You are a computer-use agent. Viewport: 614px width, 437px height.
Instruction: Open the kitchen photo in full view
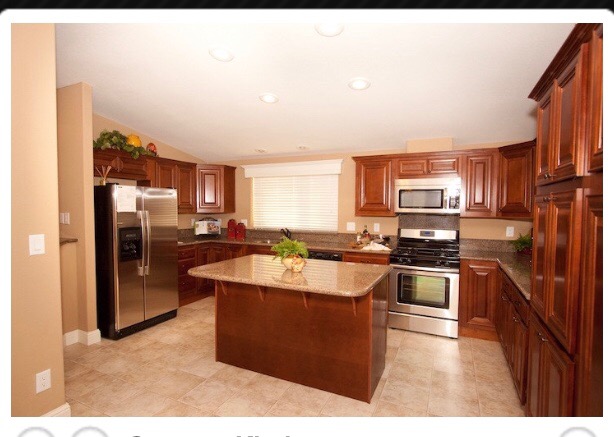point(307,220)
